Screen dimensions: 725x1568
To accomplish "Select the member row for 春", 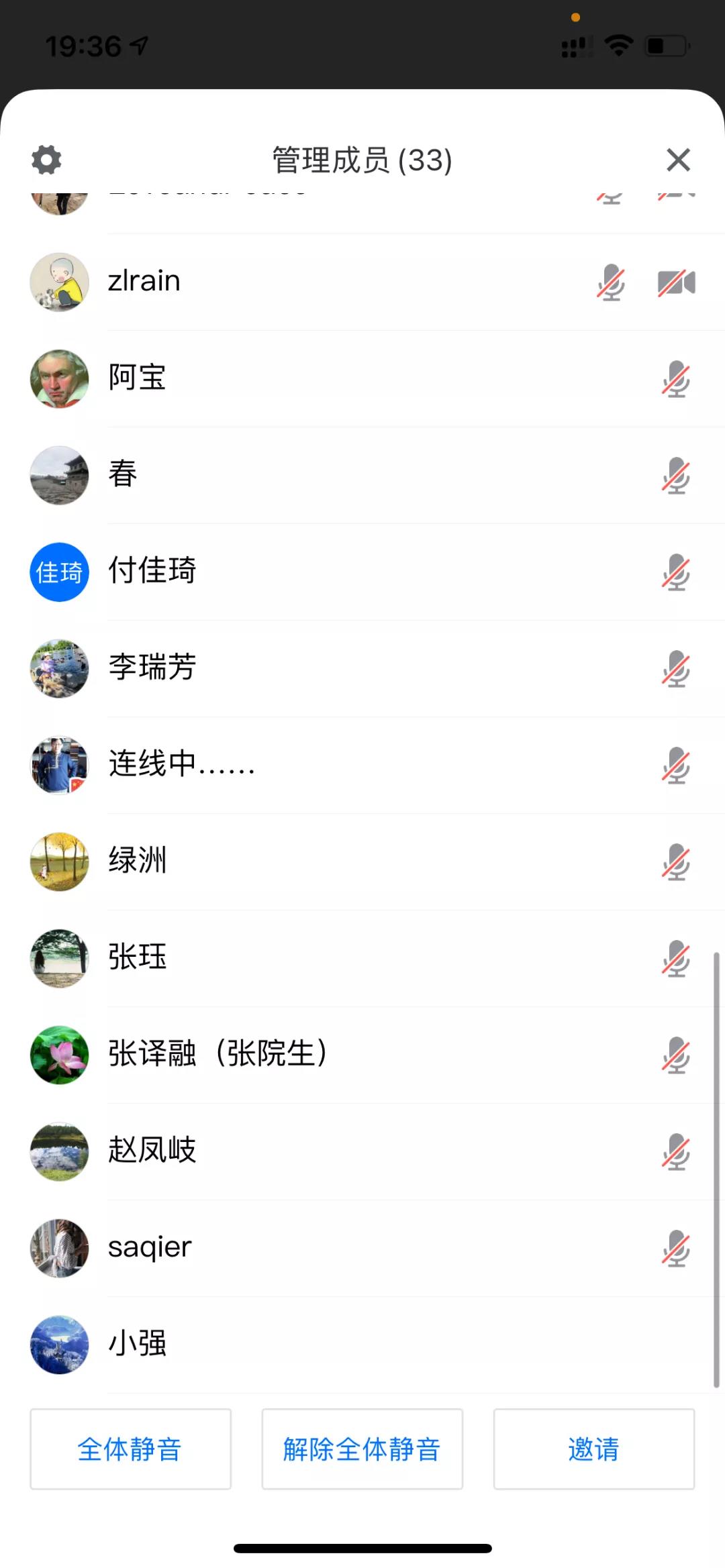I will pyautogui.click(x=362, y=475).
